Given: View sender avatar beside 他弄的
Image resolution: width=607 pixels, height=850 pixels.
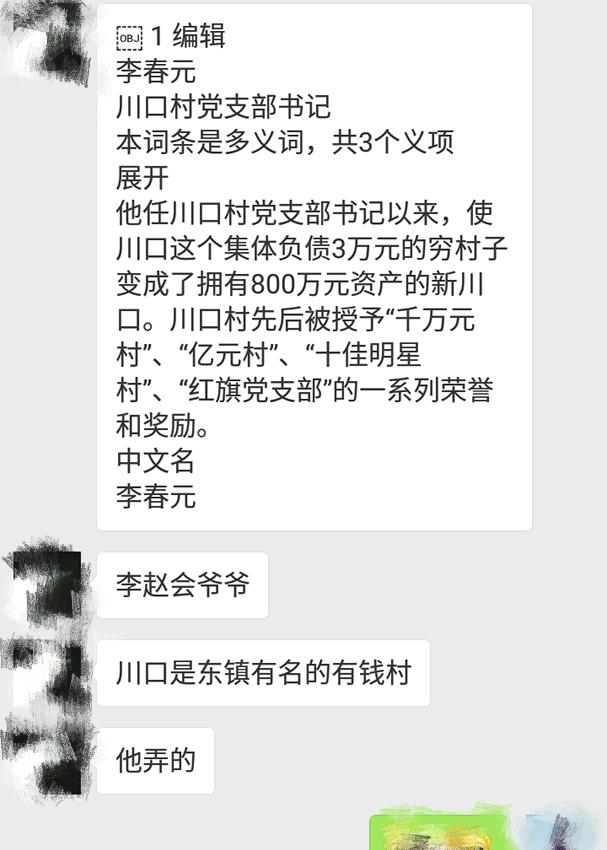Looking at the screenshot, I should coord(42,760).
